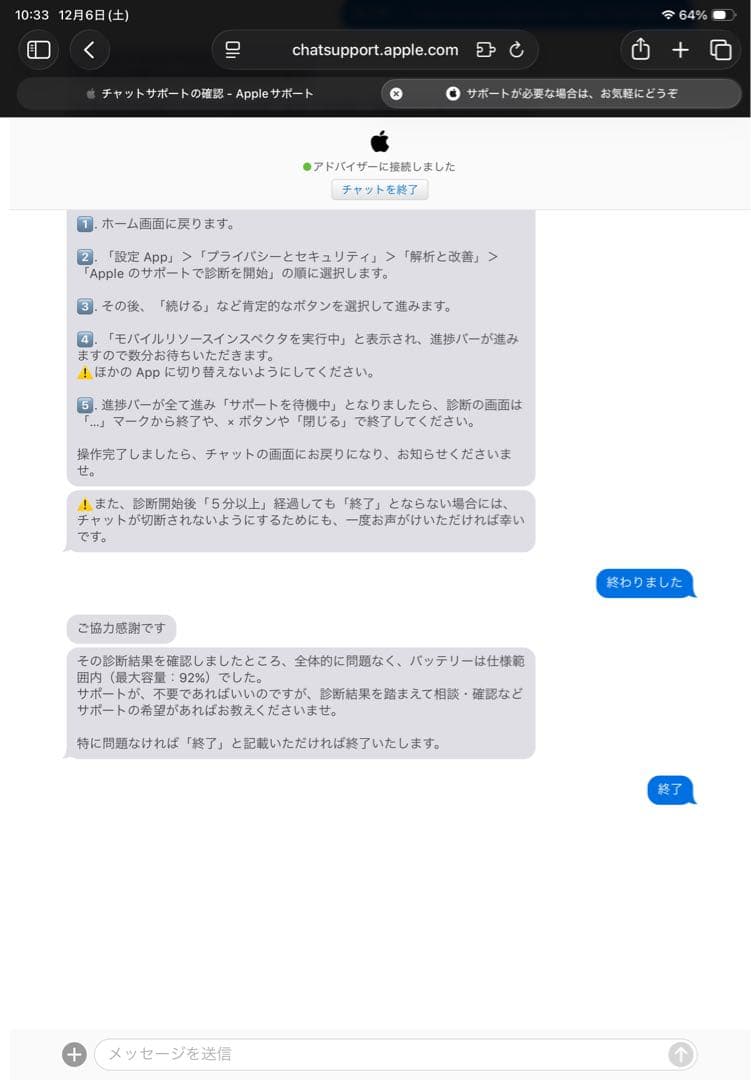Show the tab overview grid
This screenshot has height=1080, width=751.
(722, 50)
